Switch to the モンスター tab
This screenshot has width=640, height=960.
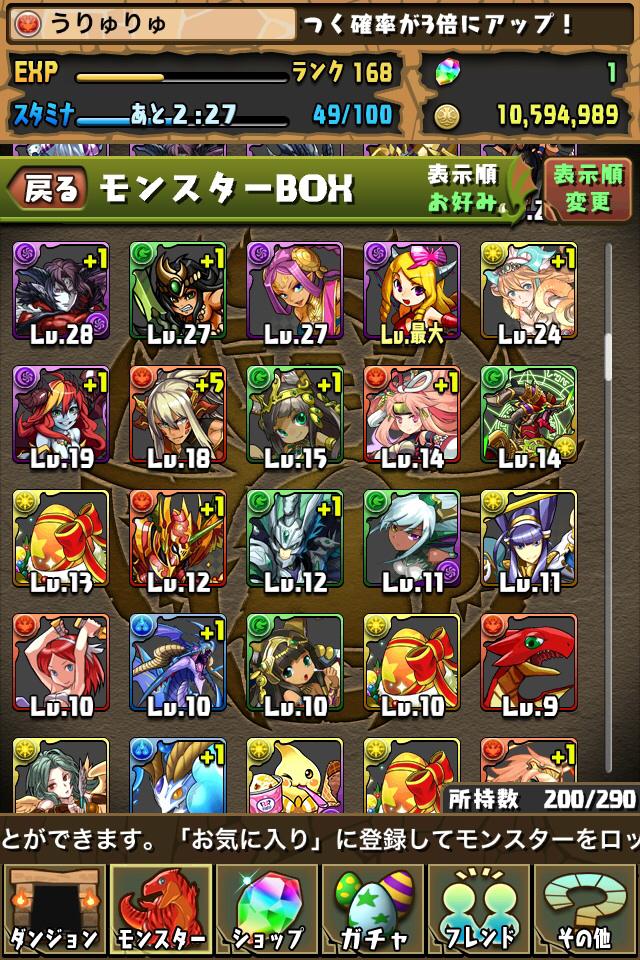click(x=160, y=908)
